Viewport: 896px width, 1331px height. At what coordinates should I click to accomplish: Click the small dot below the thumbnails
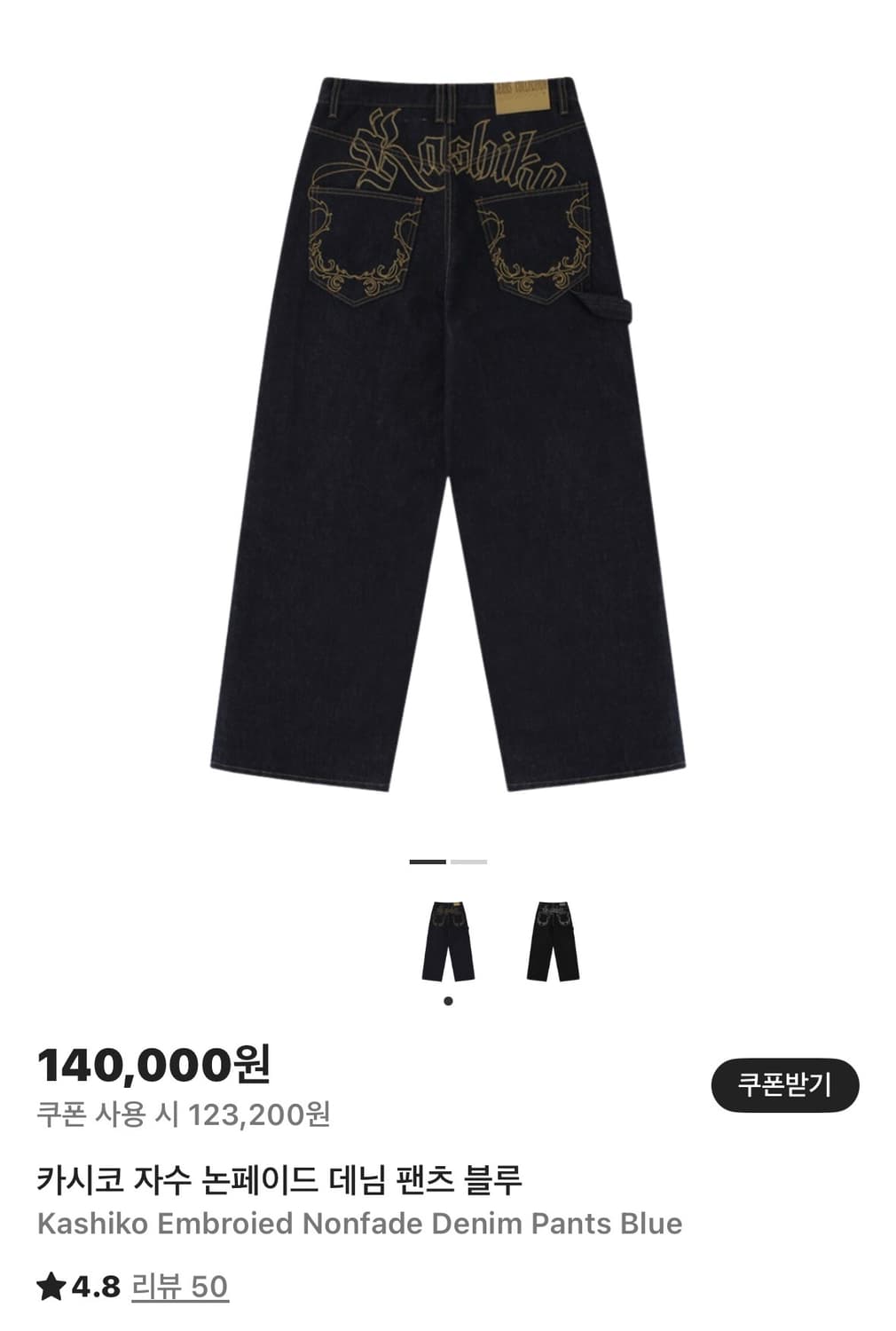(x=447, y=1000)
